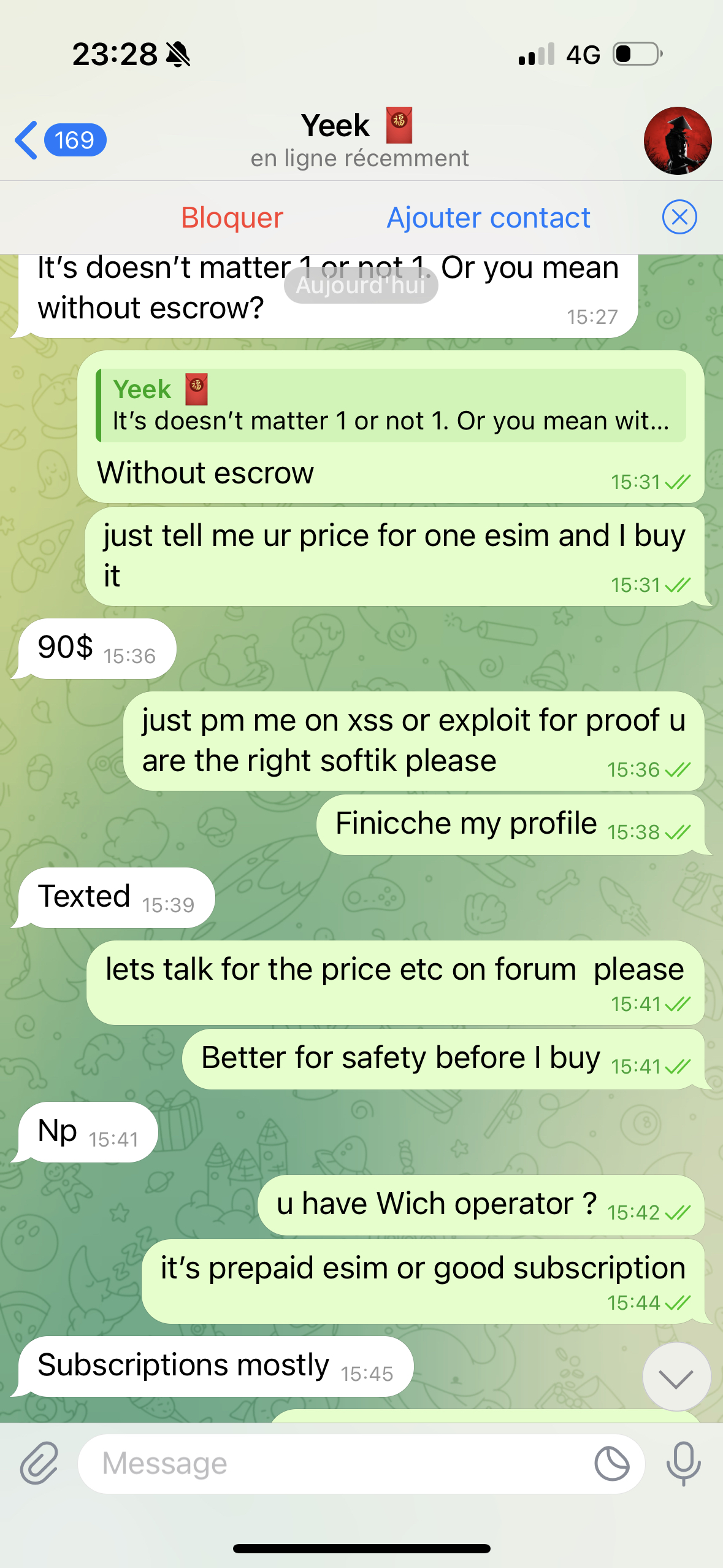Dismiss the block/add contact bar
This screenshot has width=723, height=1568.
(679, 217)
